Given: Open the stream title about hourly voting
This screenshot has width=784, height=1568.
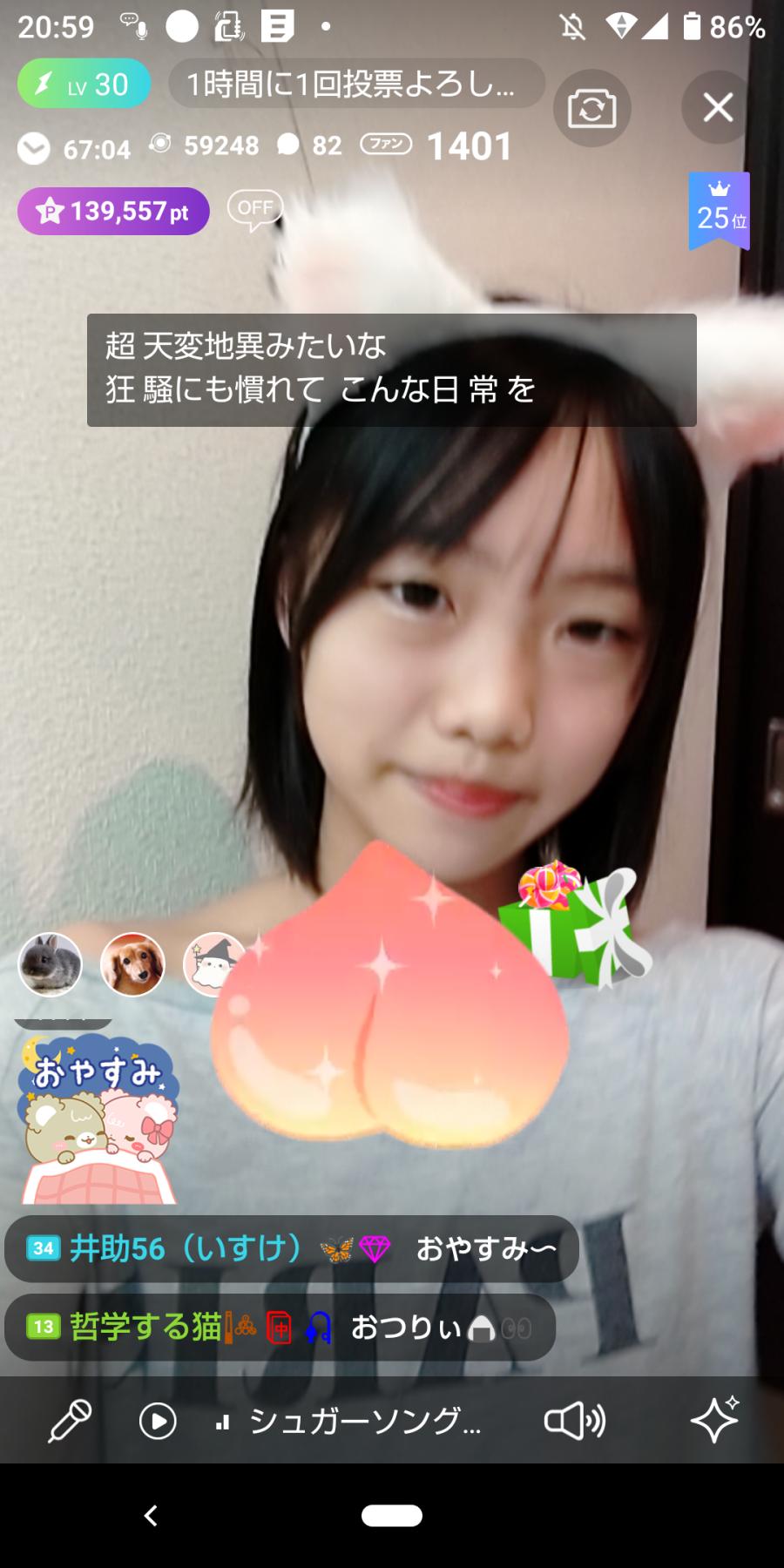Looking at the screenshot, I should (x=356, y=84).
